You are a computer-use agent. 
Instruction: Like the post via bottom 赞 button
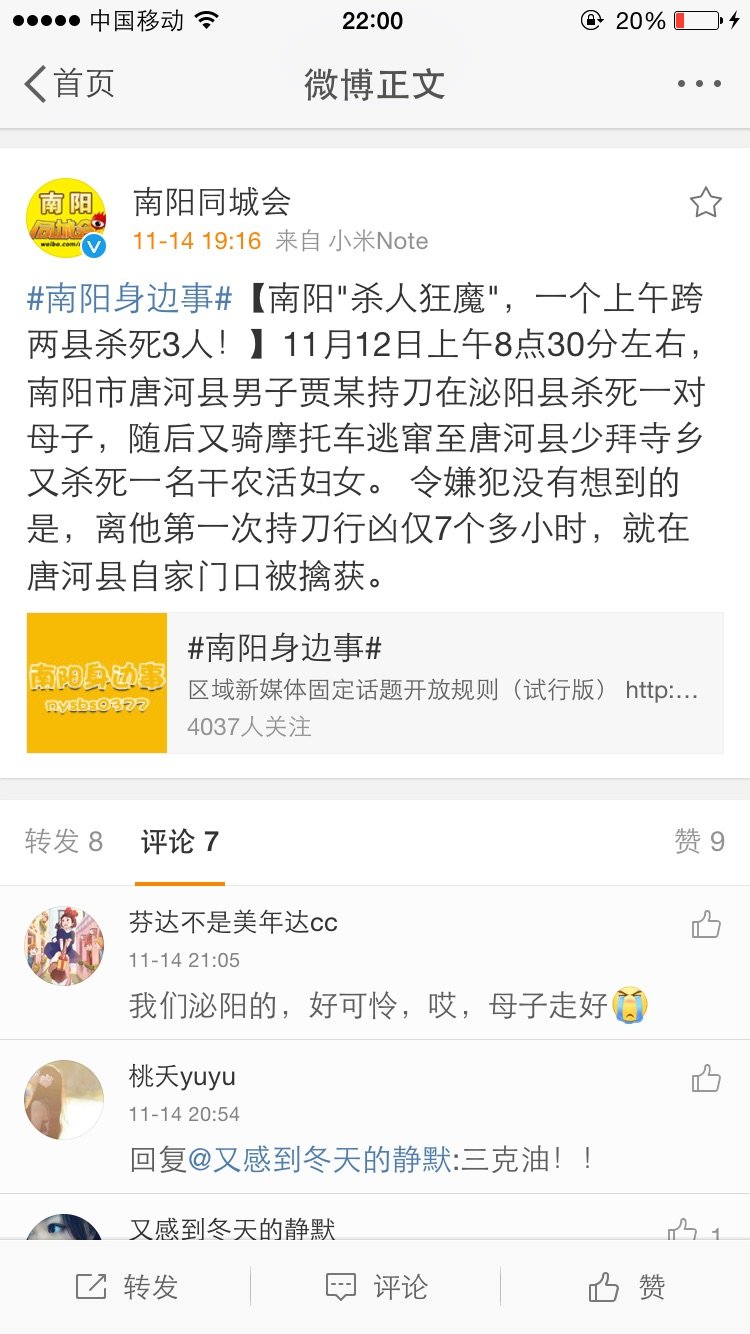point(626,1287)
